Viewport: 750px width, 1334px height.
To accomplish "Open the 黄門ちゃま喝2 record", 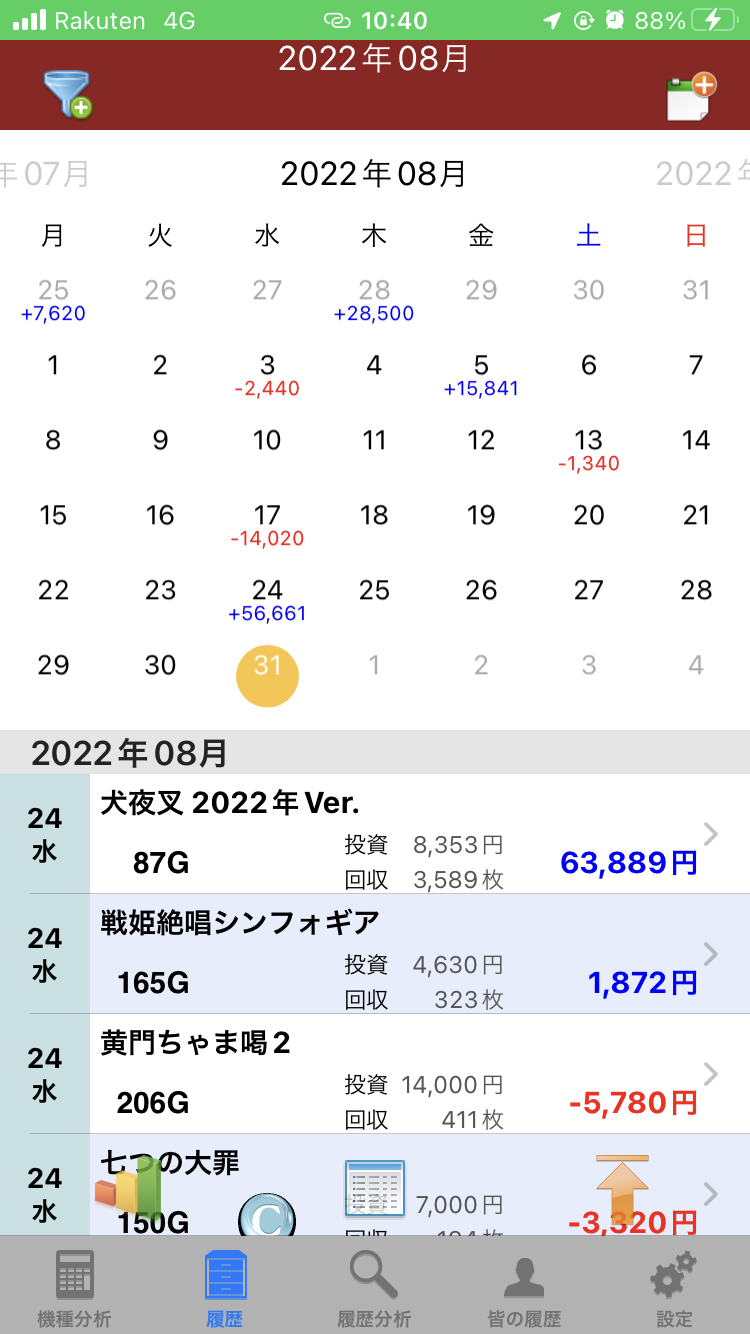I will (x=375, y=1074).
